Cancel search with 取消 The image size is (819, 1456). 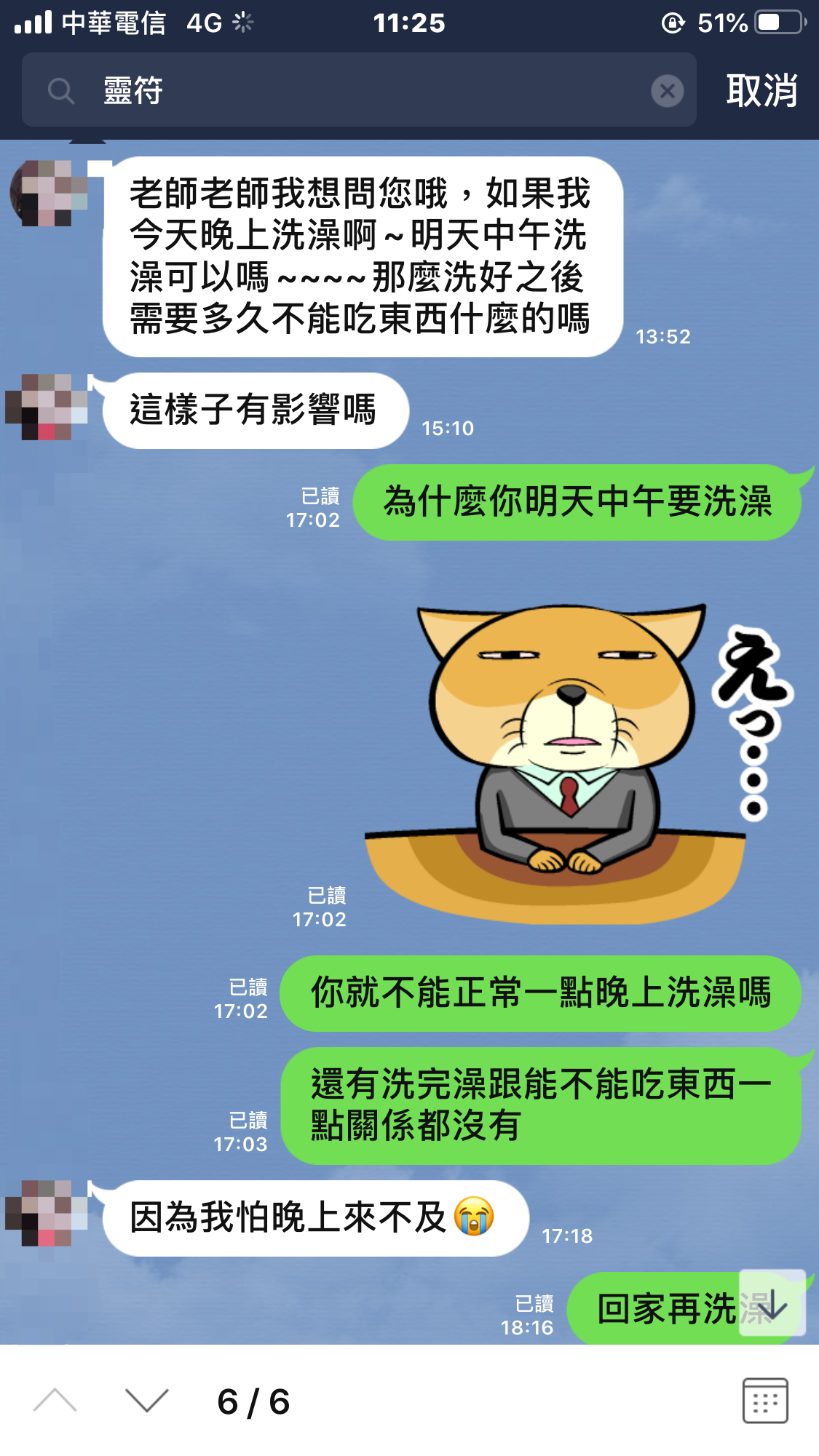(x=761, y=92)
